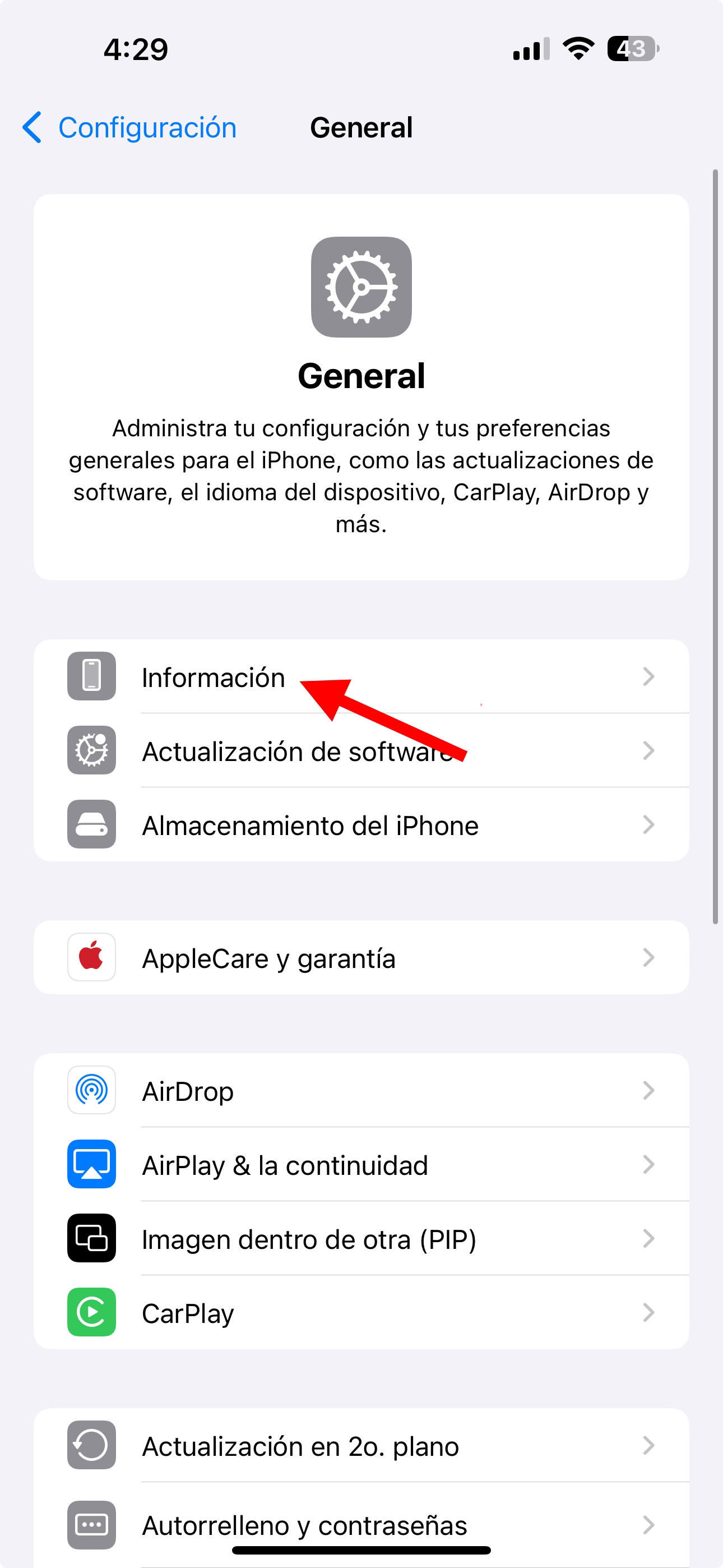Image resolution: width=723 pixels, height=1568 pixels.
Task: Open CarPlay settings
Action: pos(360,1313)
